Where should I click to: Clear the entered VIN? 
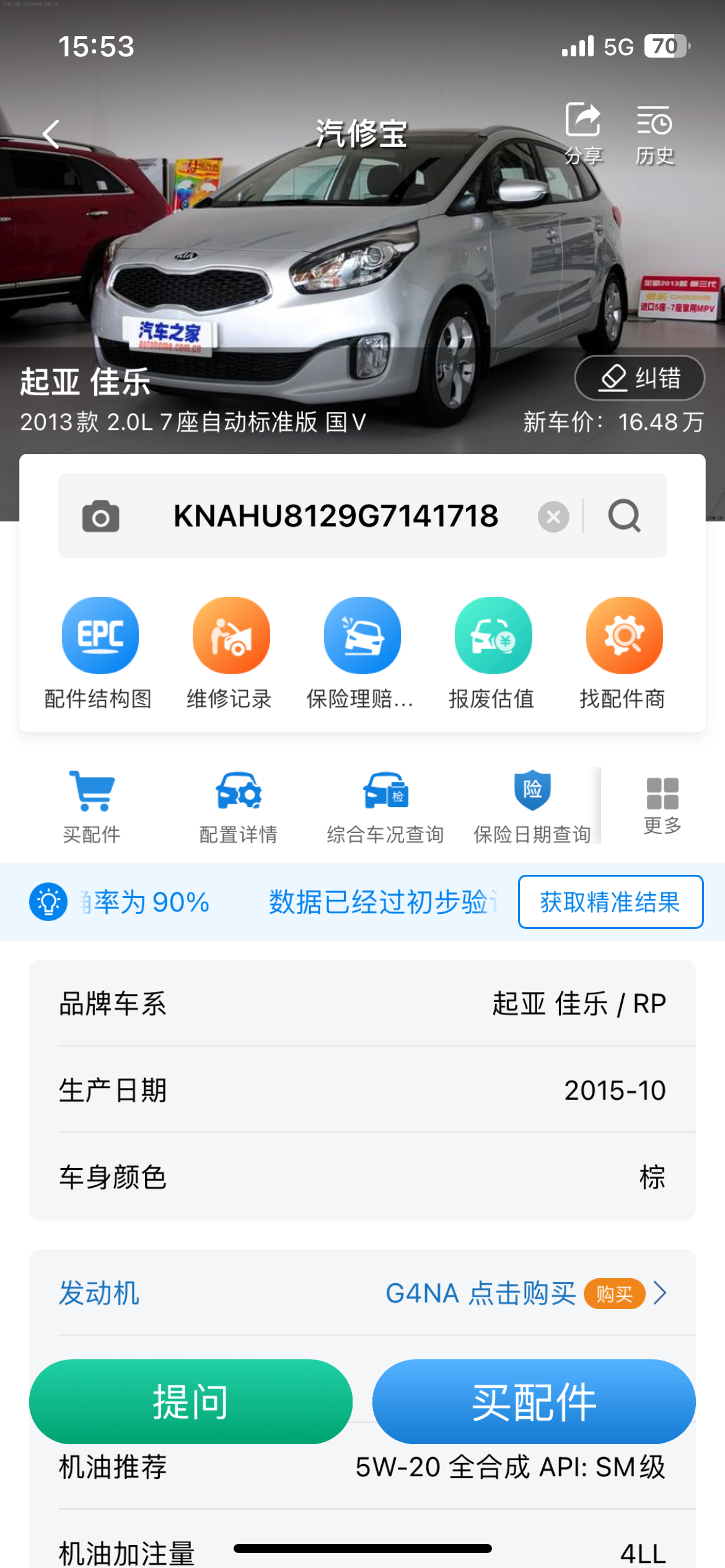(553, 516)
